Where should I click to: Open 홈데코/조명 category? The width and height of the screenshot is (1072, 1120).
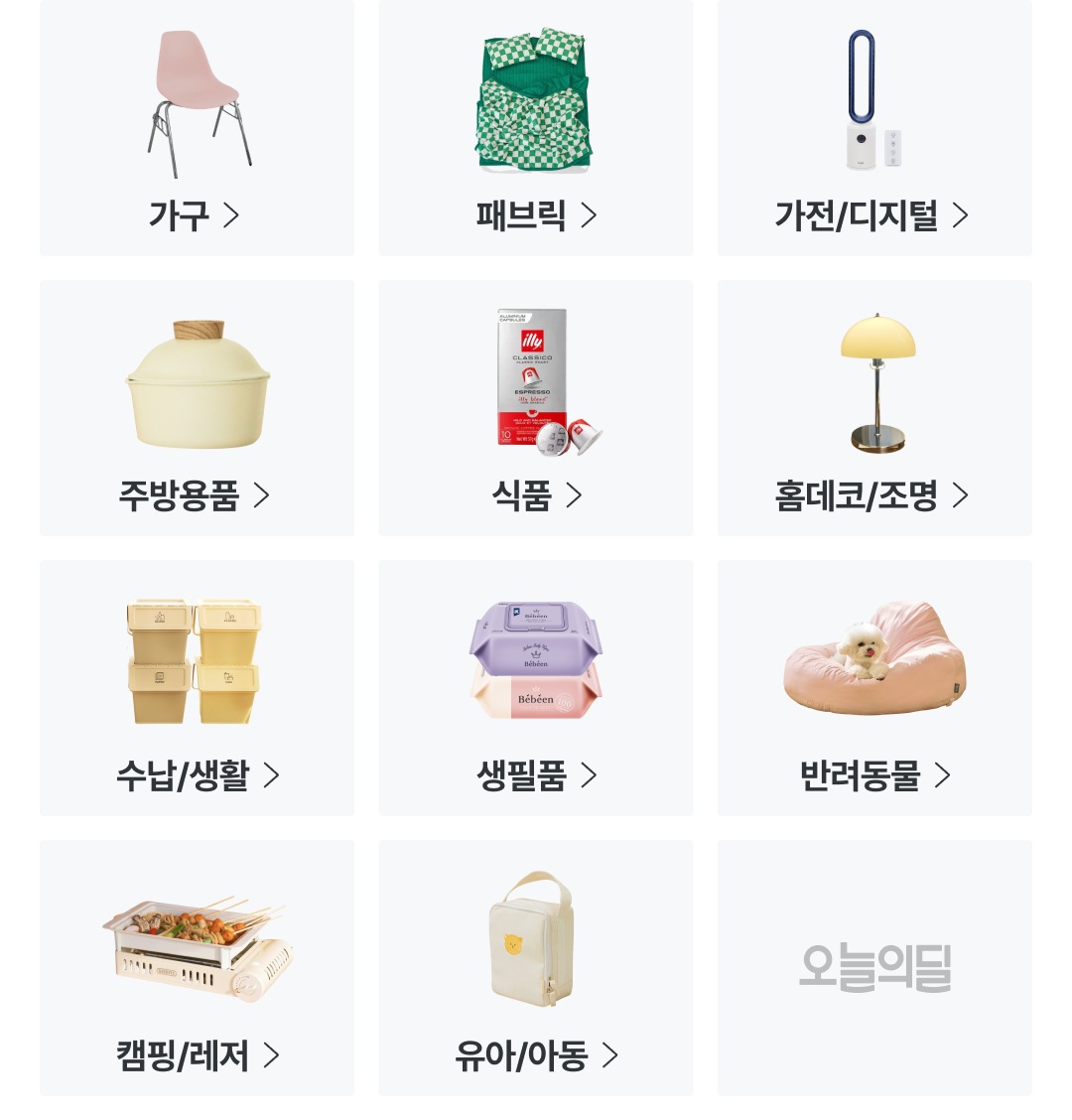[874, 408]
